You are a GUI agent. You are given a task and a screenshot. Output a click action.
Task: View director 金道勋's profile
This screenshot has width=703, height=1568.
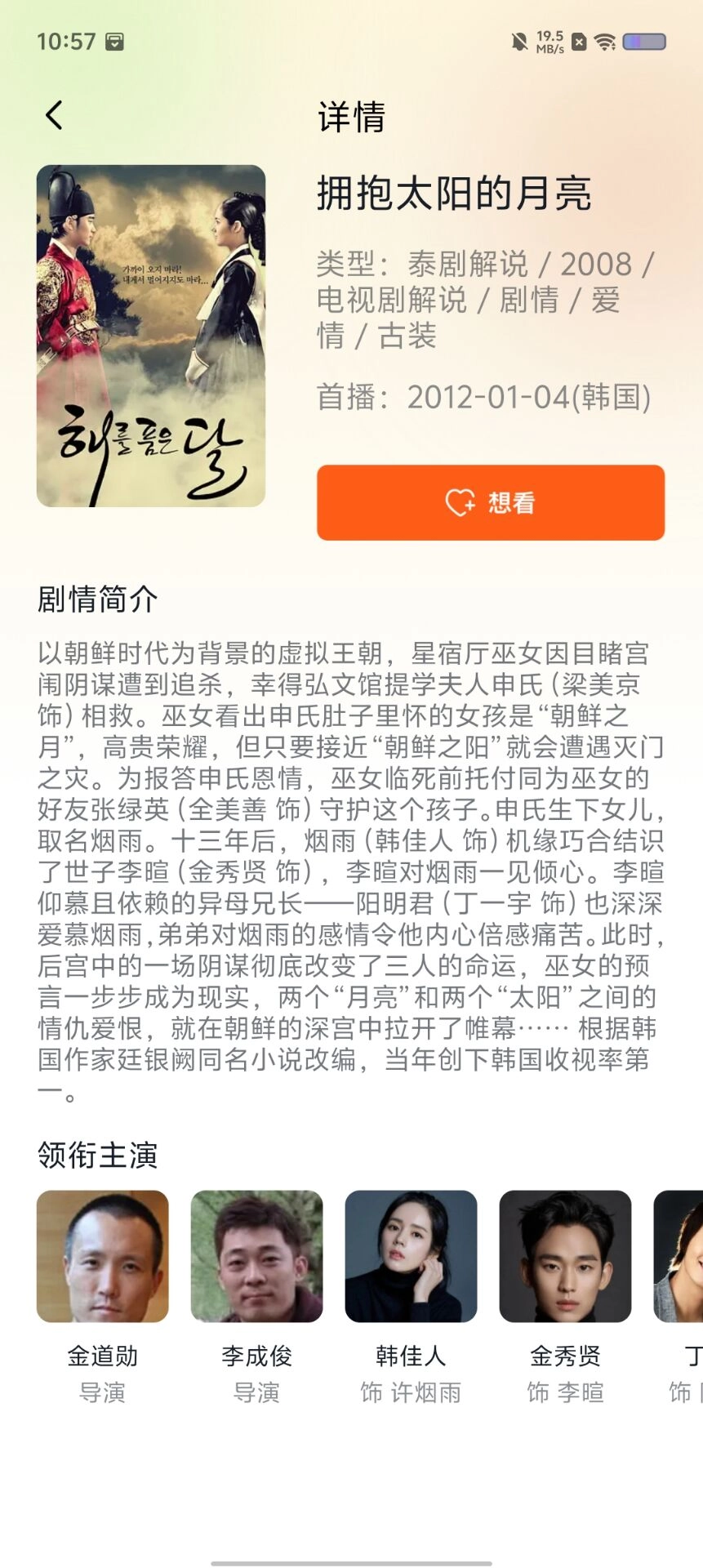[x=103, y=1256]
